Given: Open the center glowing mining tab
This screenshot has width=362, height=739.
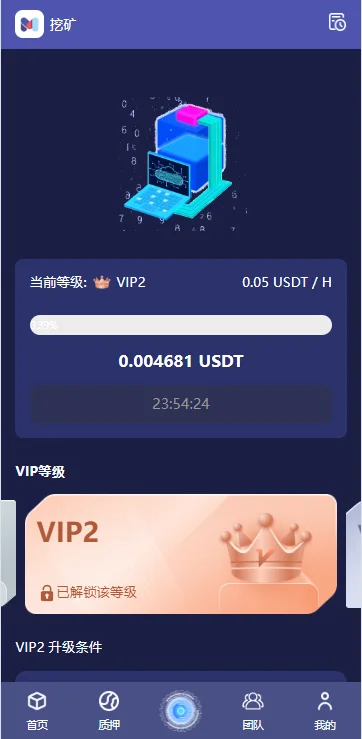Looking at the screenshot, I should click(181, 710).
